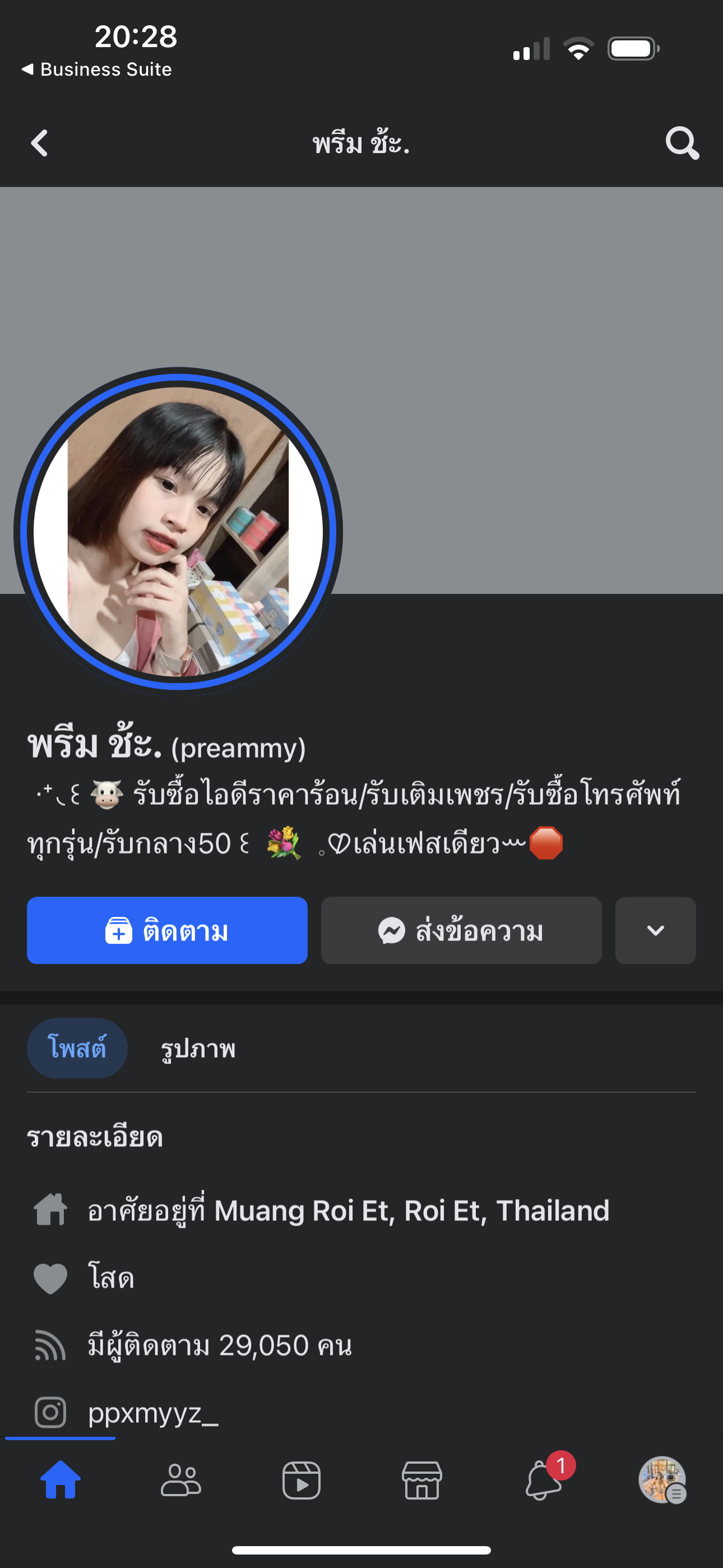Viewport: 723px width, 1568px height.
Task: Switch to the โพสต์ tab
Action: point(77,1048)
